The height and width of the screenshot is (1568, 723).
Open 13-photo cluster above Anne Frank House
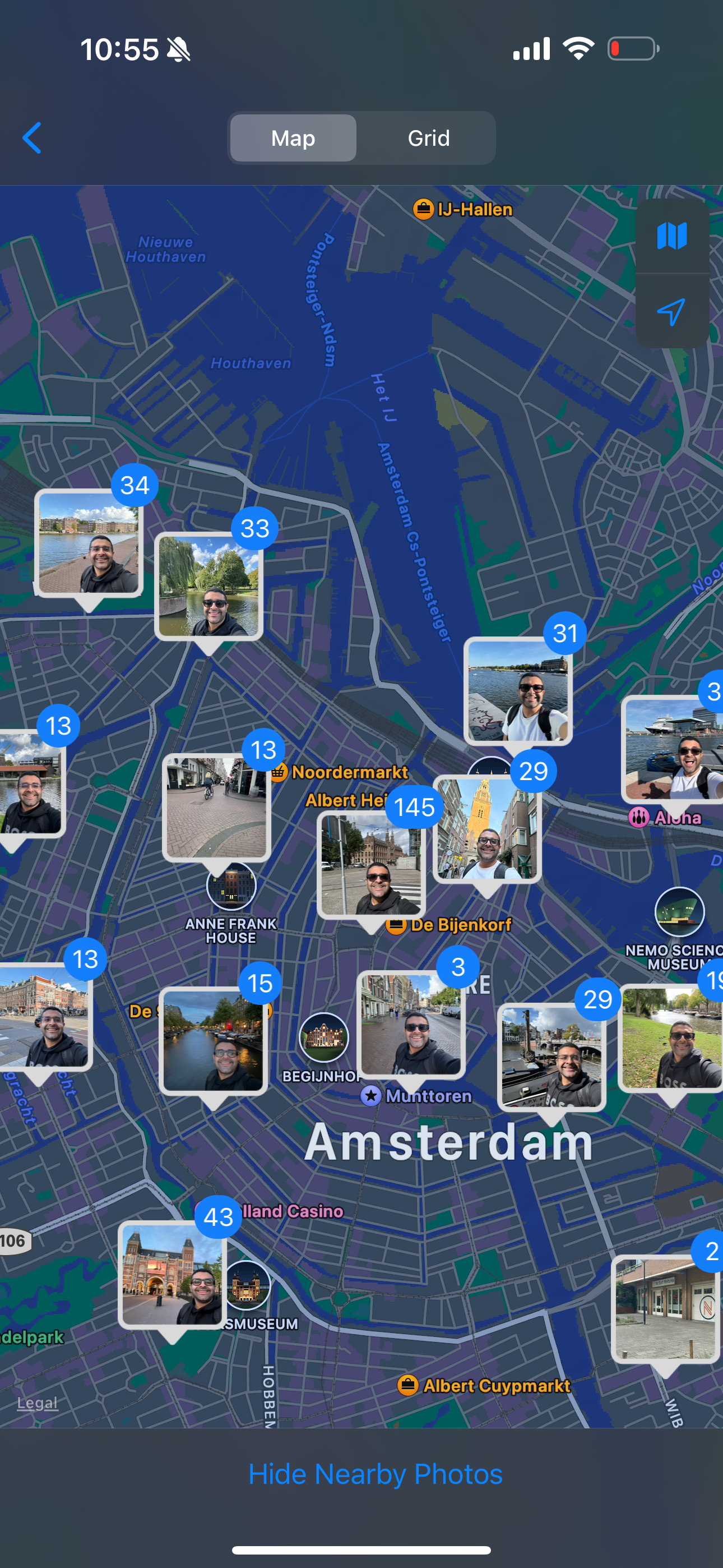(217, 807)
